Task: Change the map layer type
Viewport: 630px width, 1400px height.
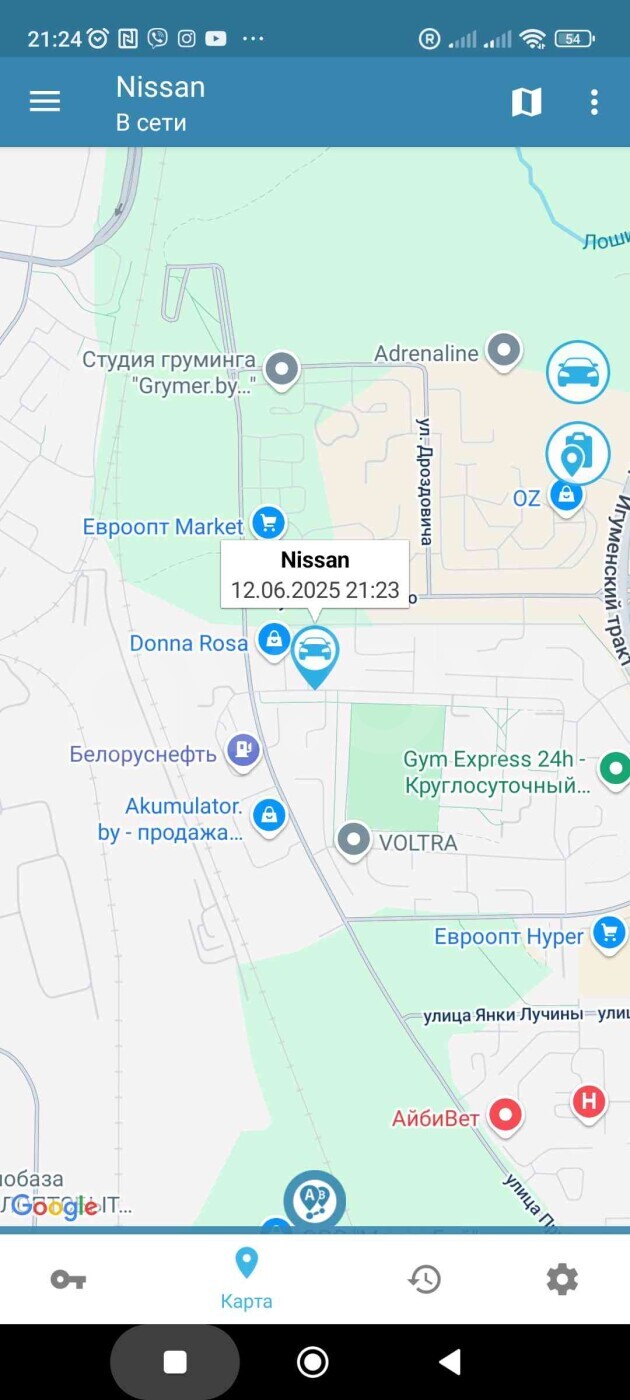Action: [526, 102]
